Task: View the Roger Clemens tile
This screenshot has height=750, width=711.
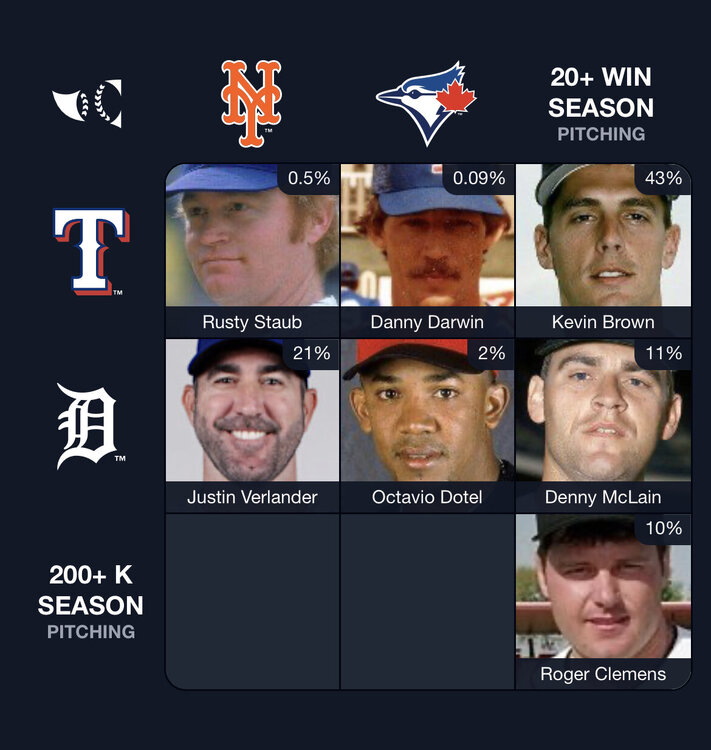Action: click(x=603, y=601)
